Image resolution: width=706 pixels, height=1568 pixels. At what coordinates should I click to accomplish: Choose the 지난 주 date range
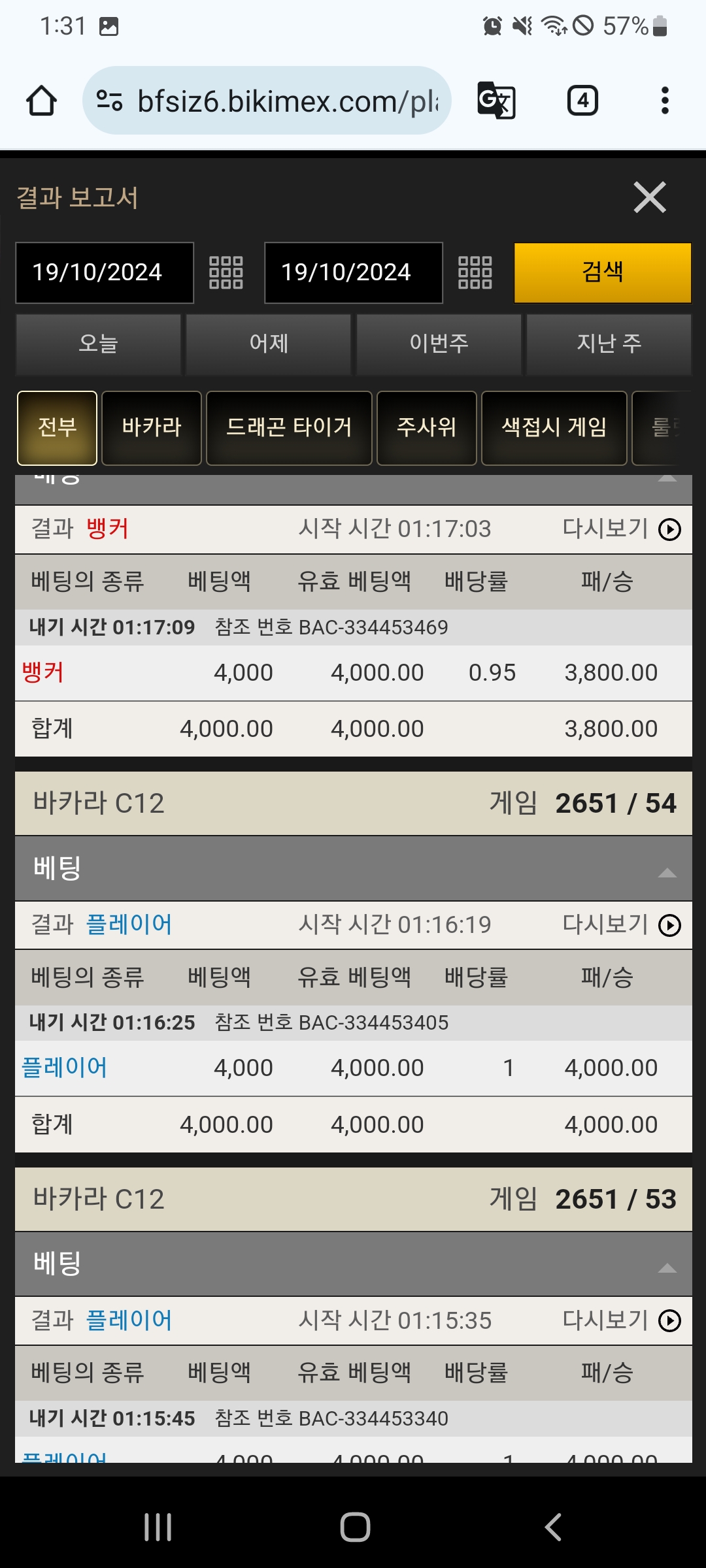pos(609,344)
